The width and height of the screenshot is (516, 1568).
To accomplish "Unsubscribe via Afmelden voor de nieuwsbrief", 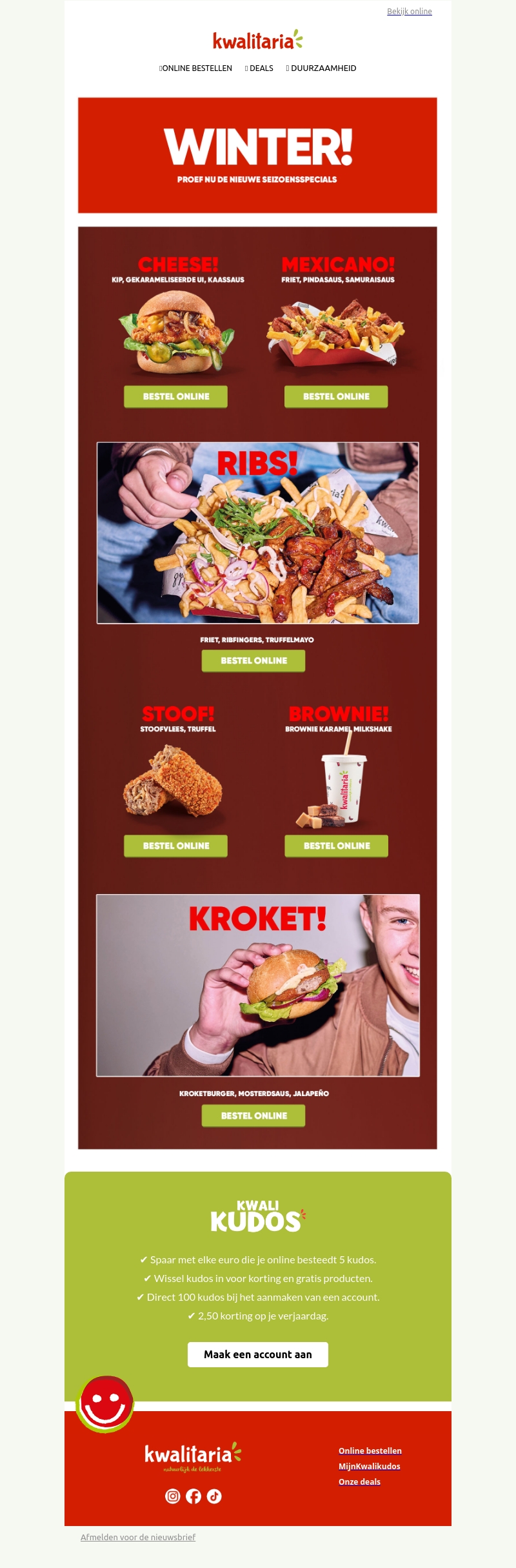I will 138,1537.
